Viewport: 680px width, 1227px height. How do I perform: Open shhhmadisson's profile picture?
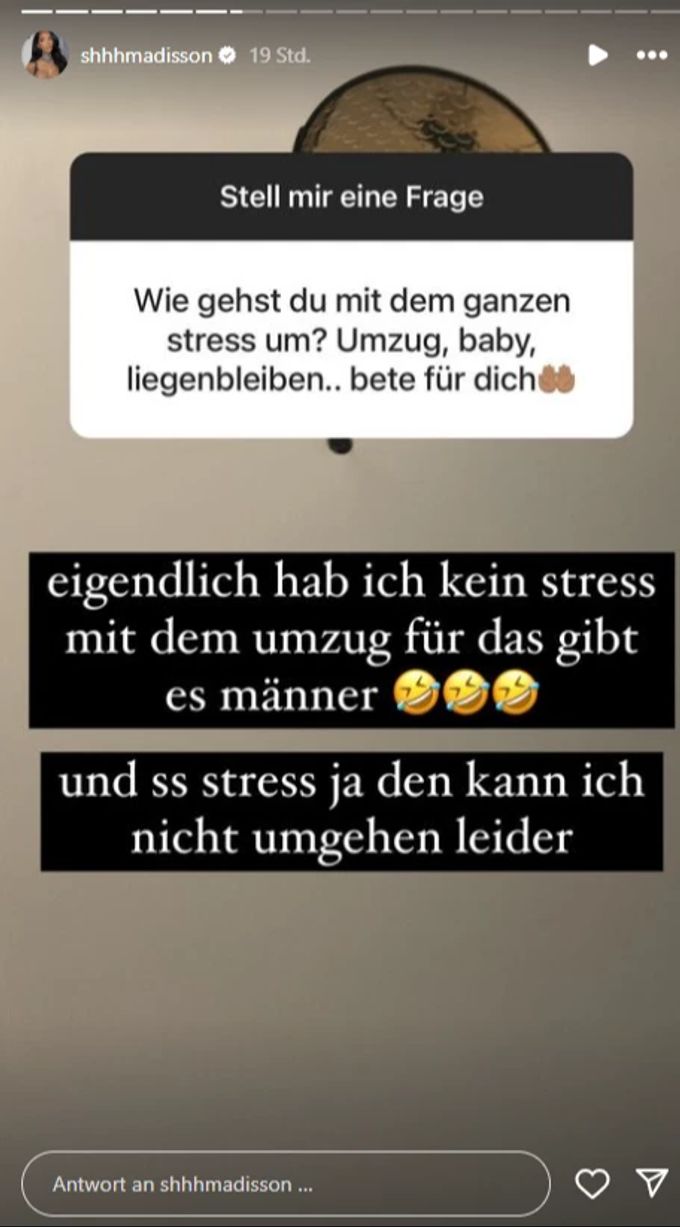pyautogui.click(x=44, y=55)
